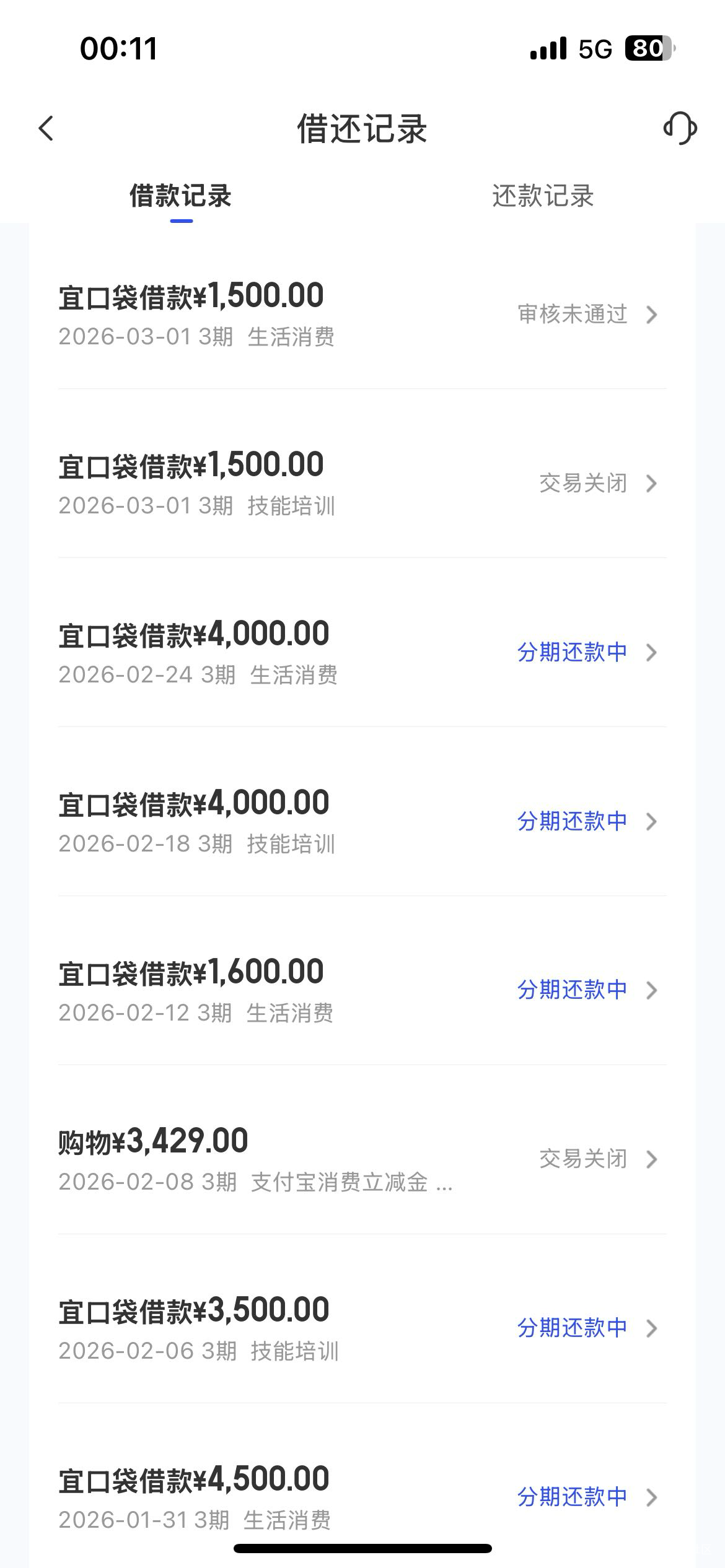The image size is (725, 1568).
Task: Select the 借款记录 tab
Action: [x=180, y=196]
